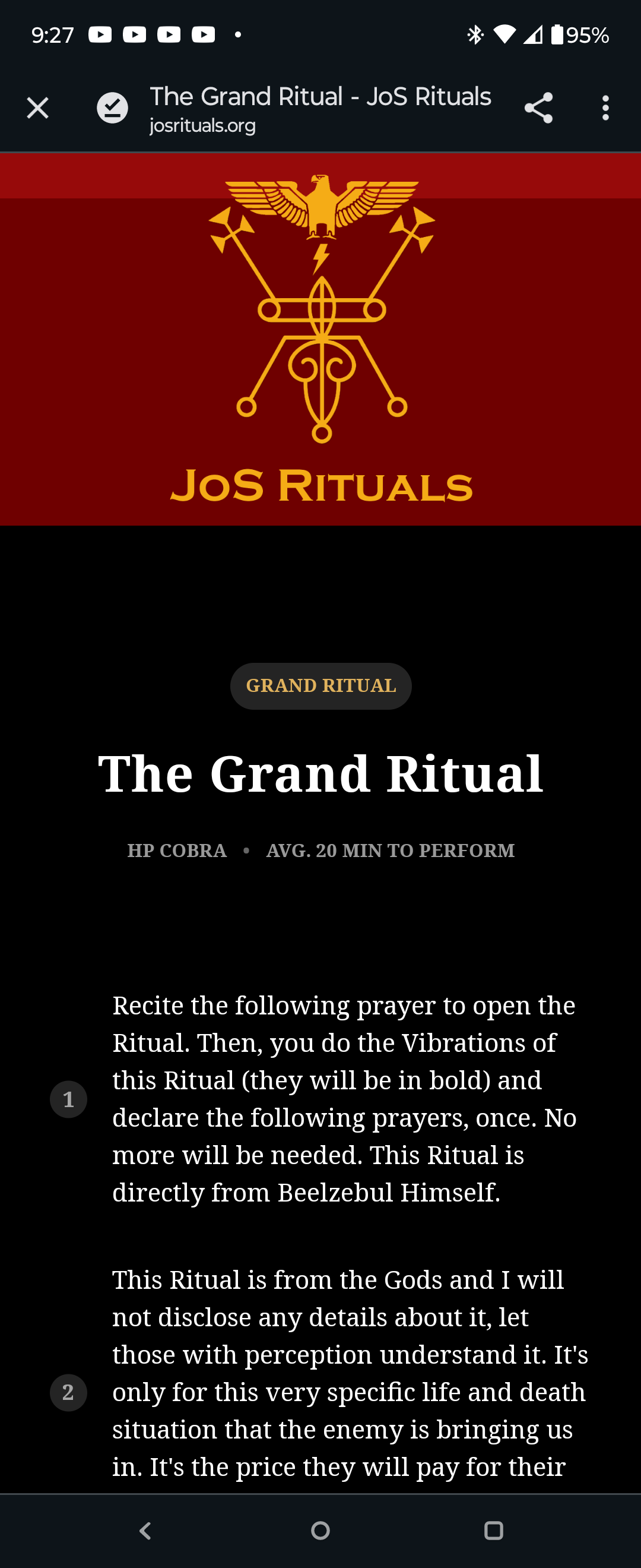Close the JoS Rituals browser tab
The image size is (641, 1568).
[38, 108]
